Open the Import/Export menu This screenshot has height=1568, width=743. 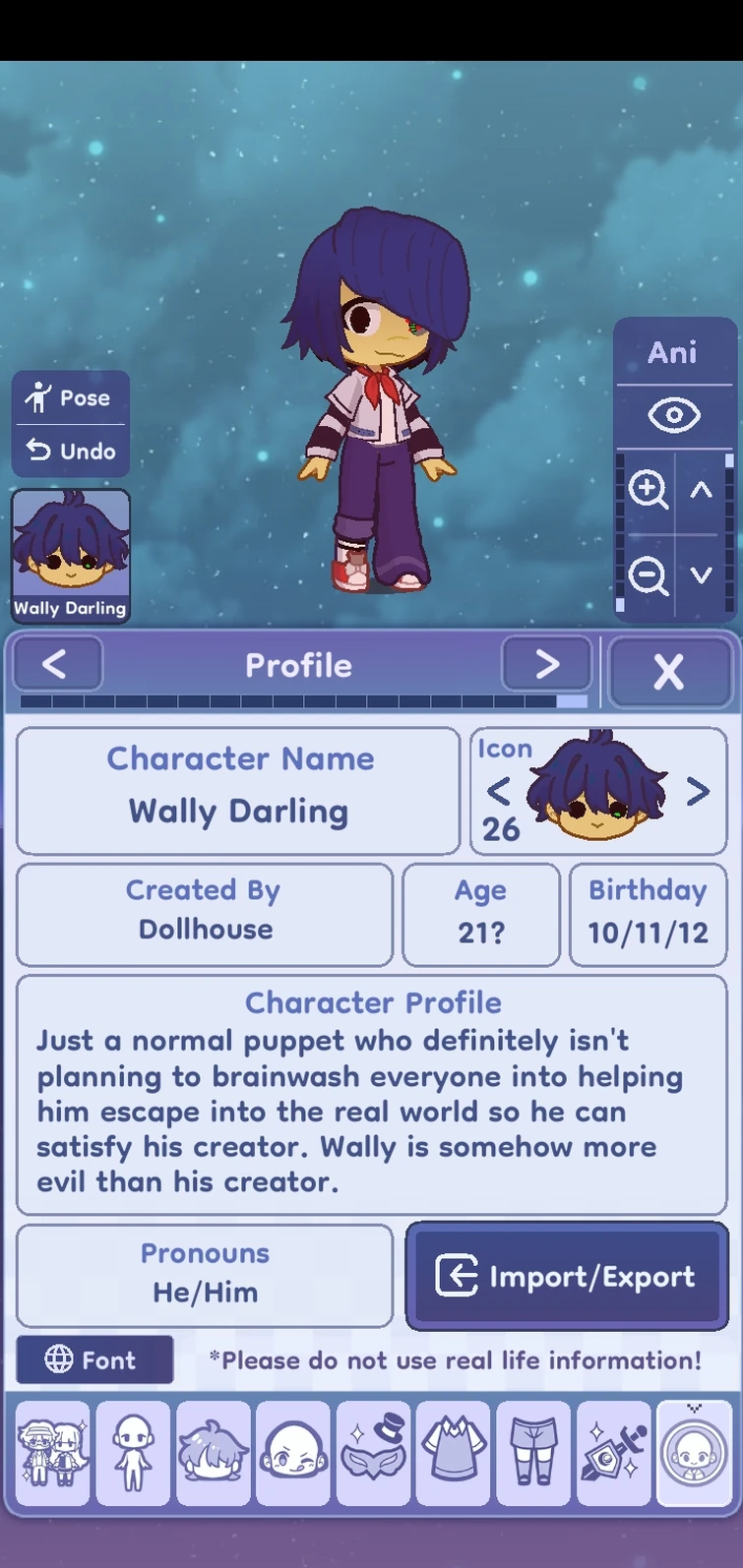point(566,1276)
